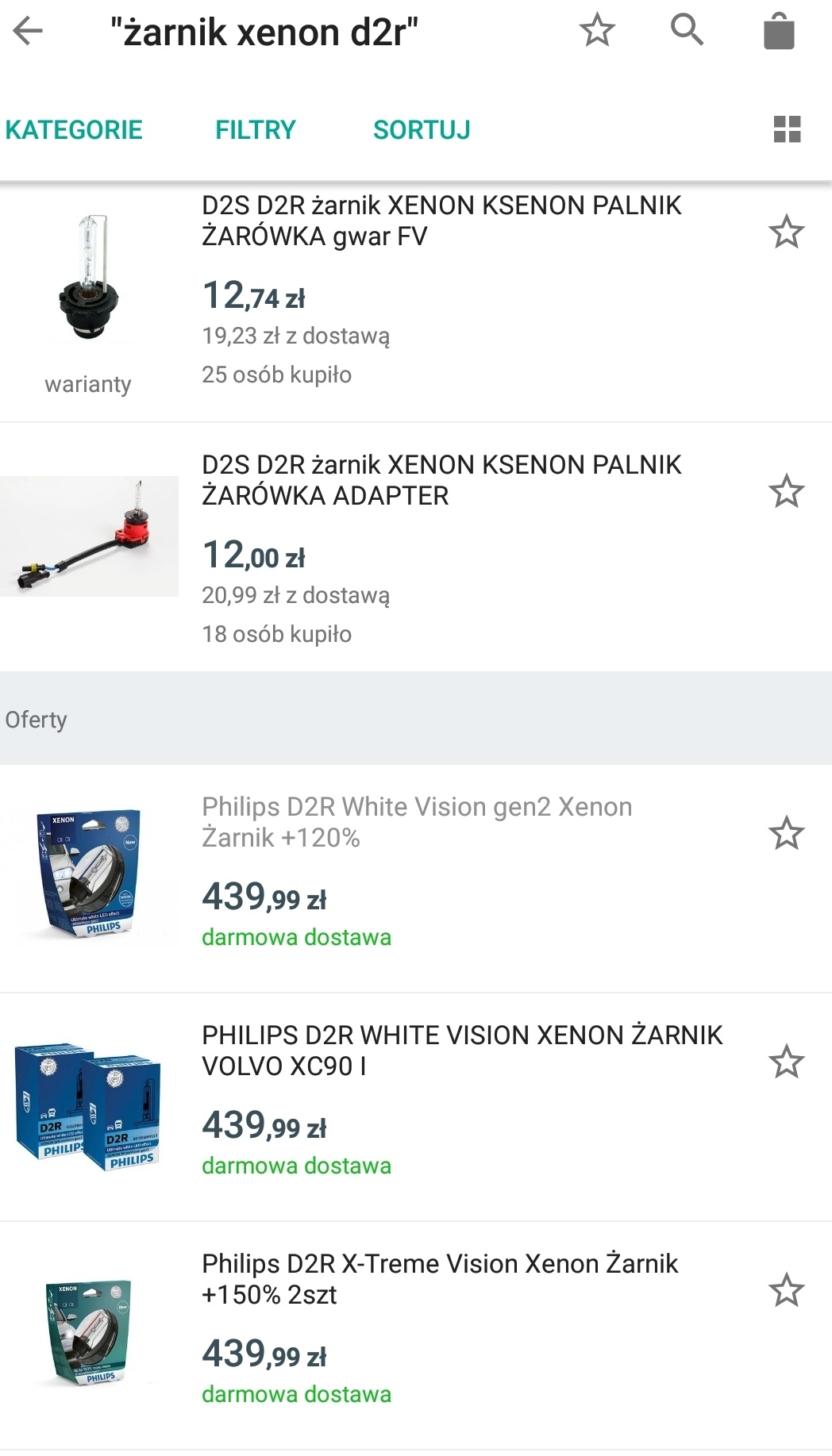The image size is (832, 1456).
Task: Open the Philips White Vision VOLVO XC90 offer
Action: tap(462, 1051)
